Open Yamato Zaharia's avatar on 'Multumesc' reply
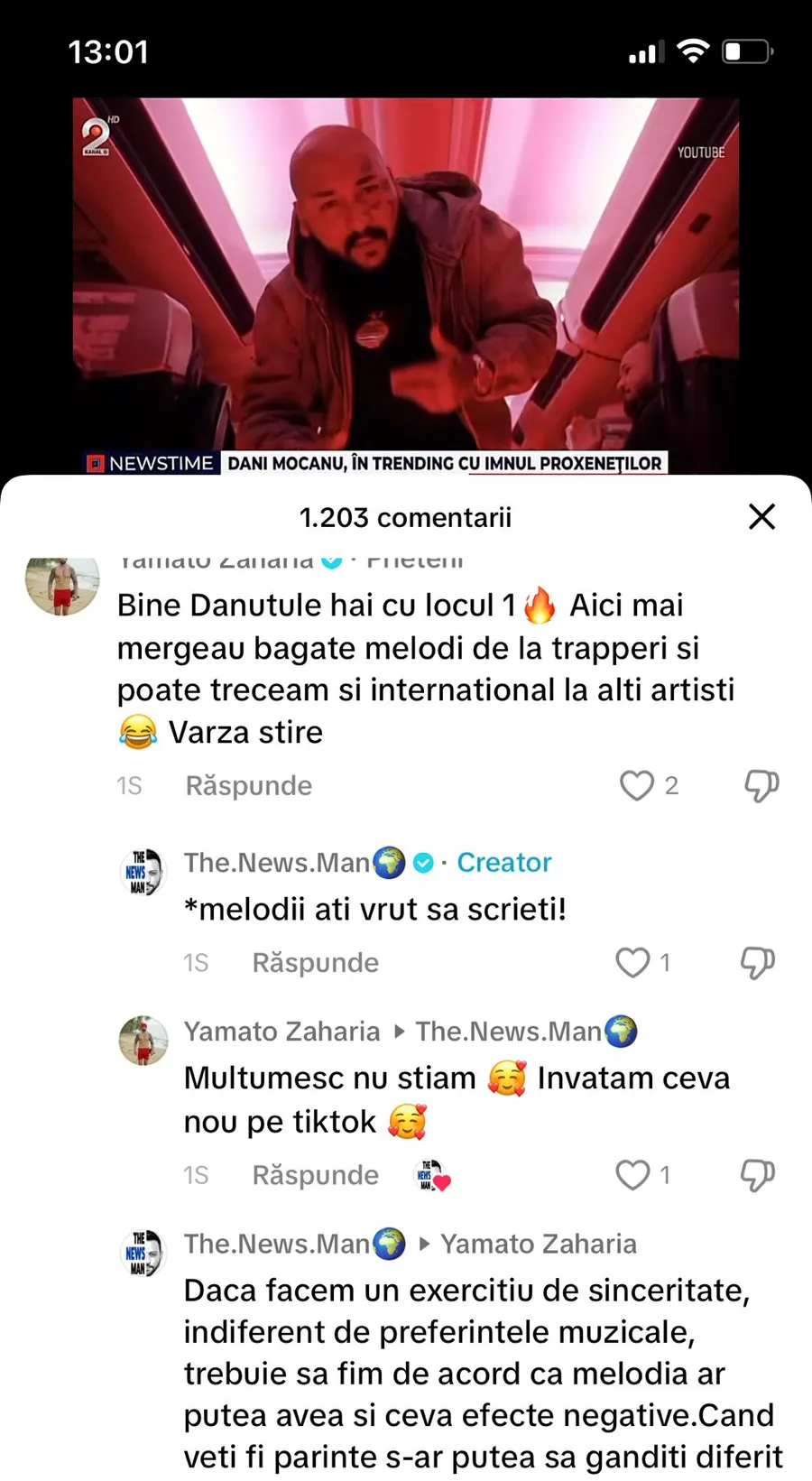The image size is (812, 1481). click(143, 1041)
